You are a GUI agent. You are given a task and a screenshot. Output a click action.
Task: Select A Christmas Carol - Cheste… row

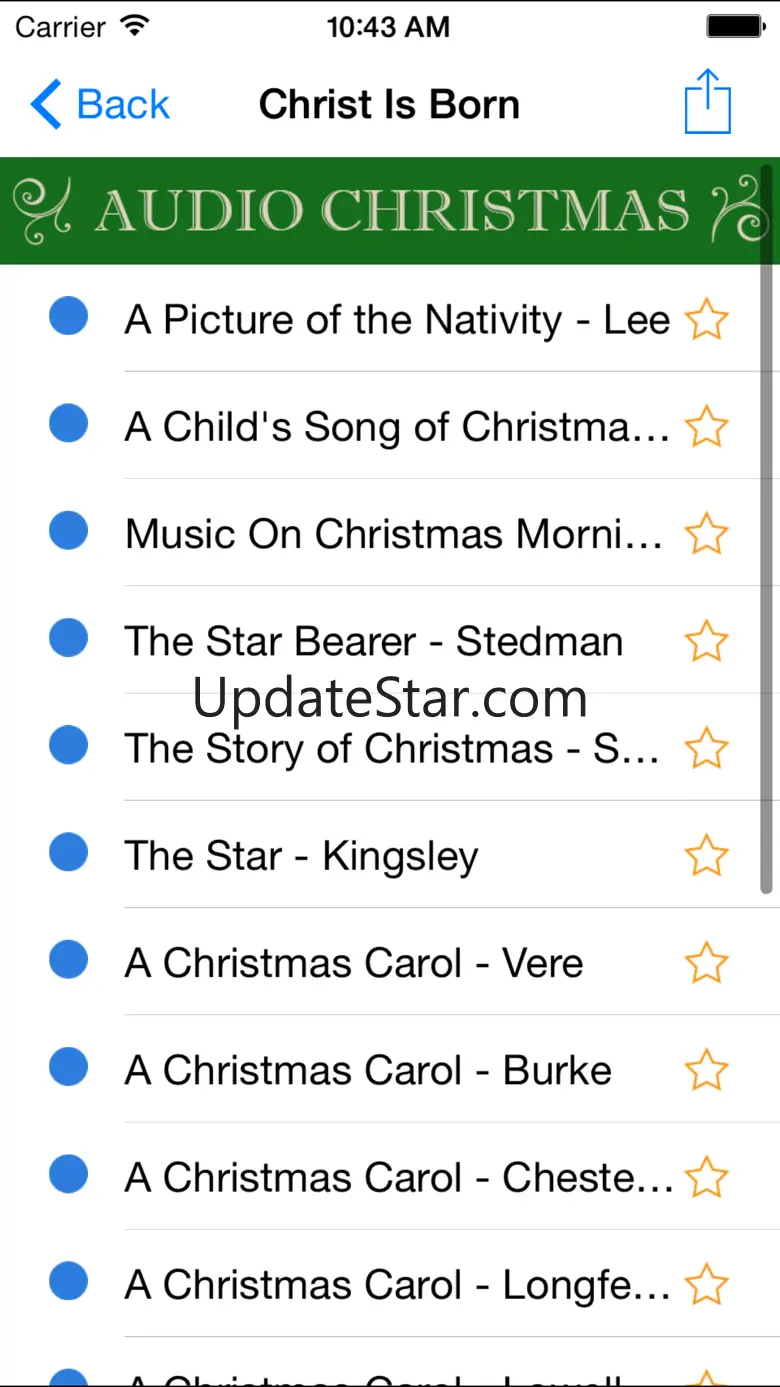pos(397,1177)
